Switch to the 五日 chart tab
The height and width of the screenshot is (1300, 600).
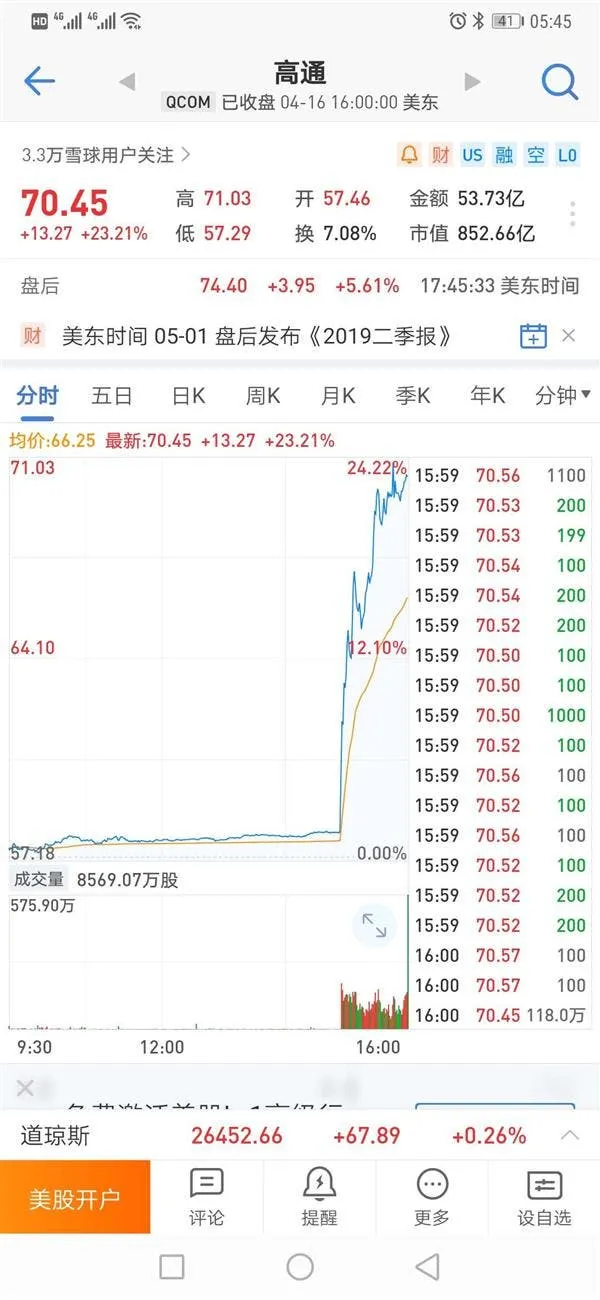point(111,396)
